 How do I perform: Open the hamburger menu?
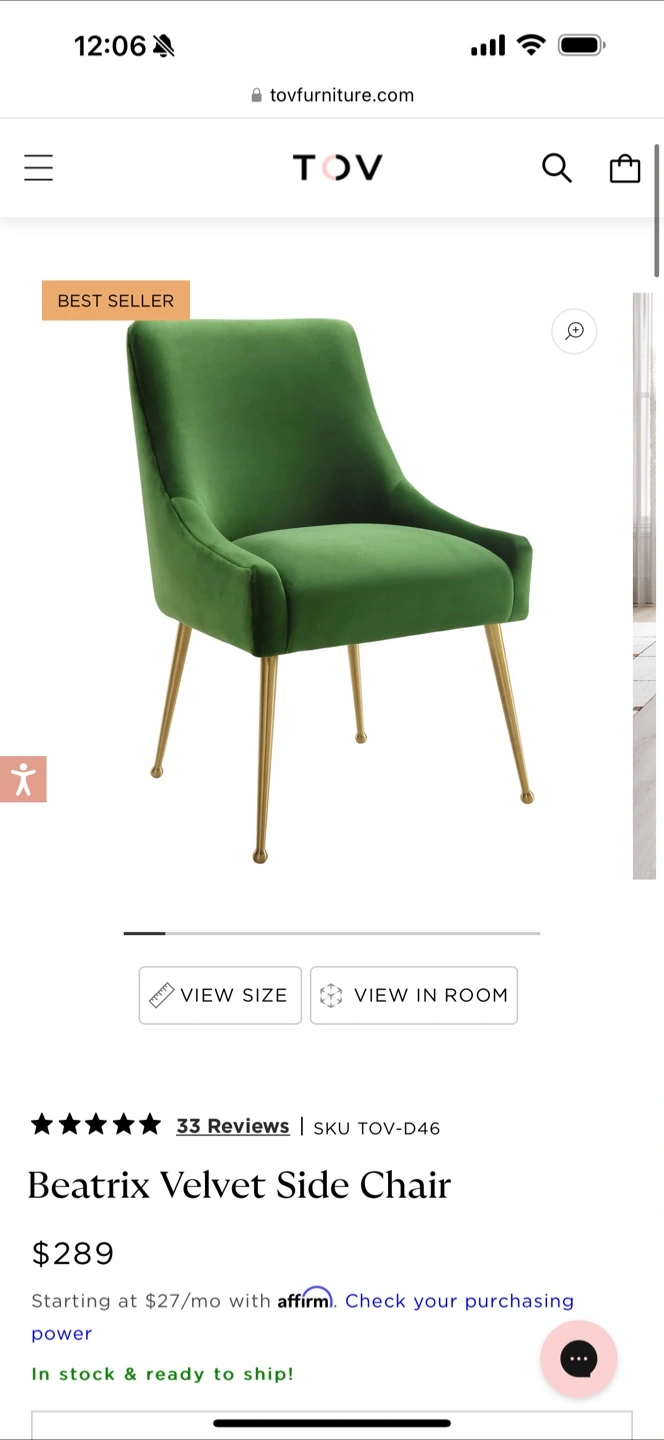[38, 167]
